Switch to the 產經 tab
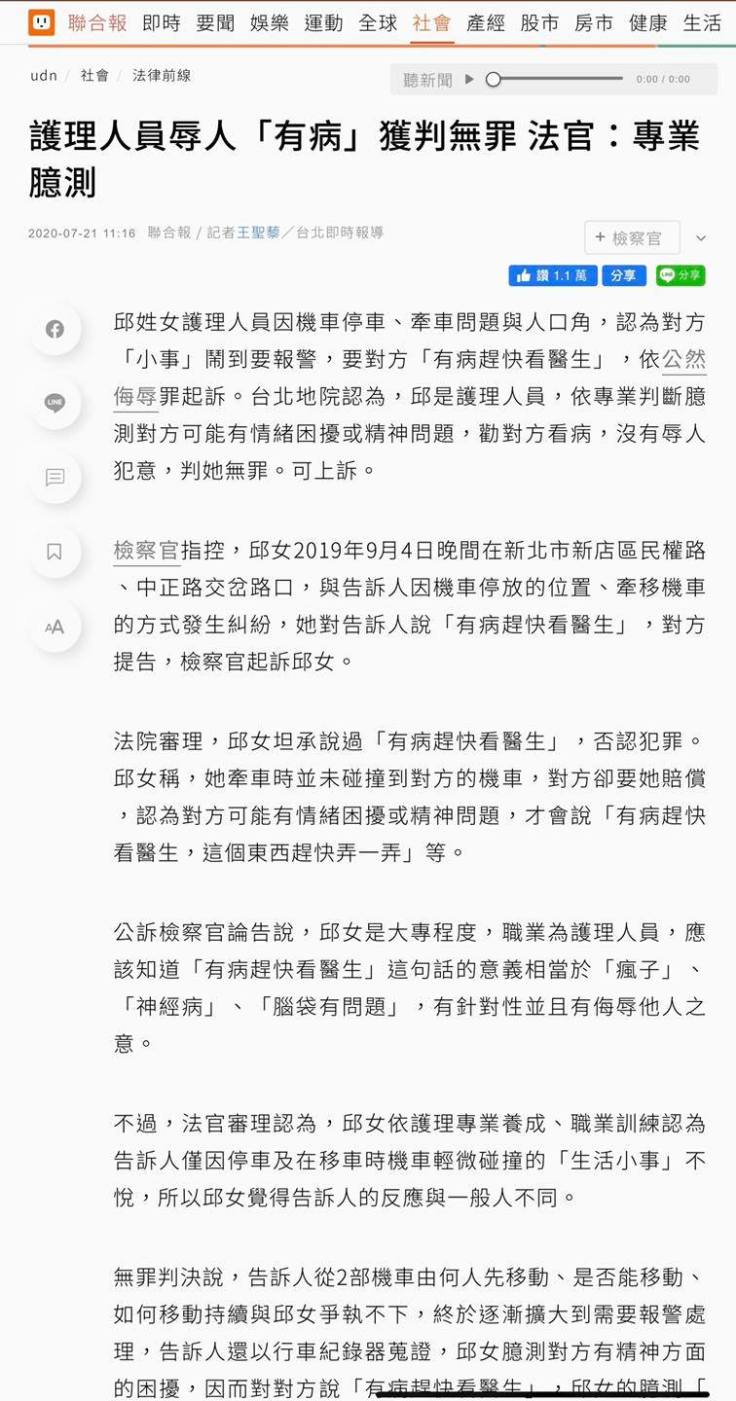Screen dimensions: 736x1401 tap(486, 23)
